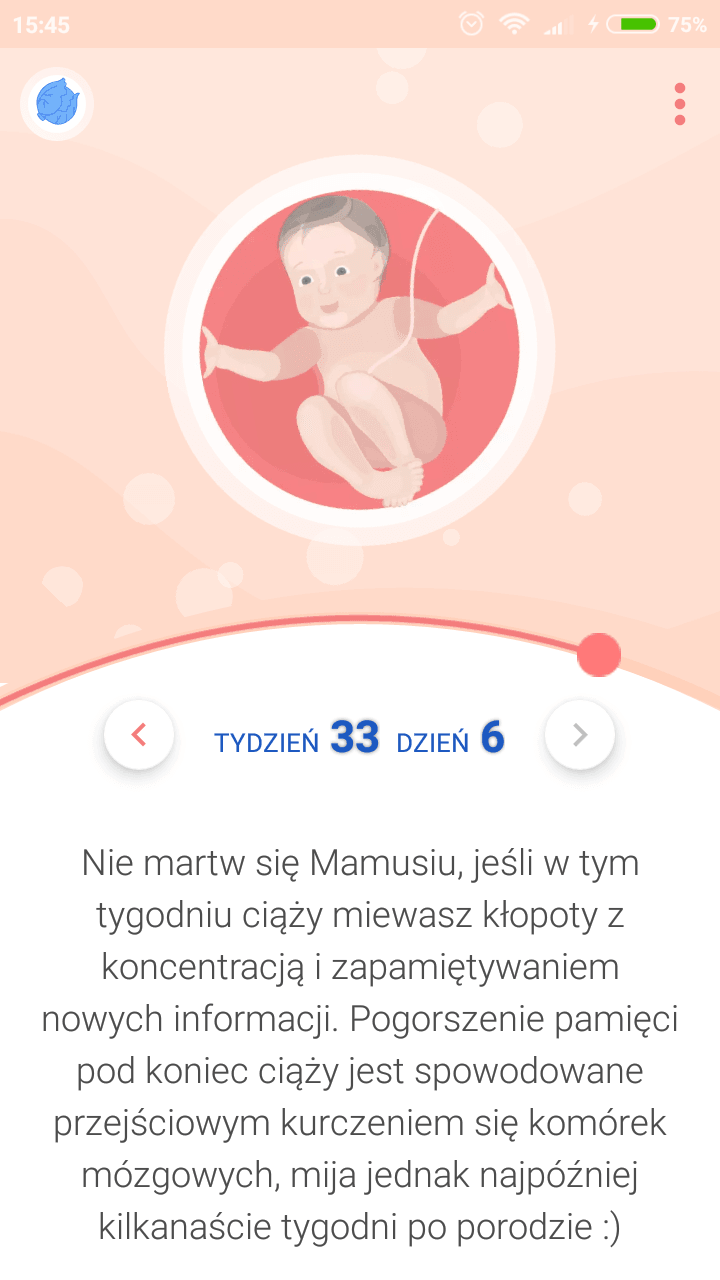Tap the blue baby profile icon
The width and height of the screenshot is (720, 1280).
(x=57, y=102)
